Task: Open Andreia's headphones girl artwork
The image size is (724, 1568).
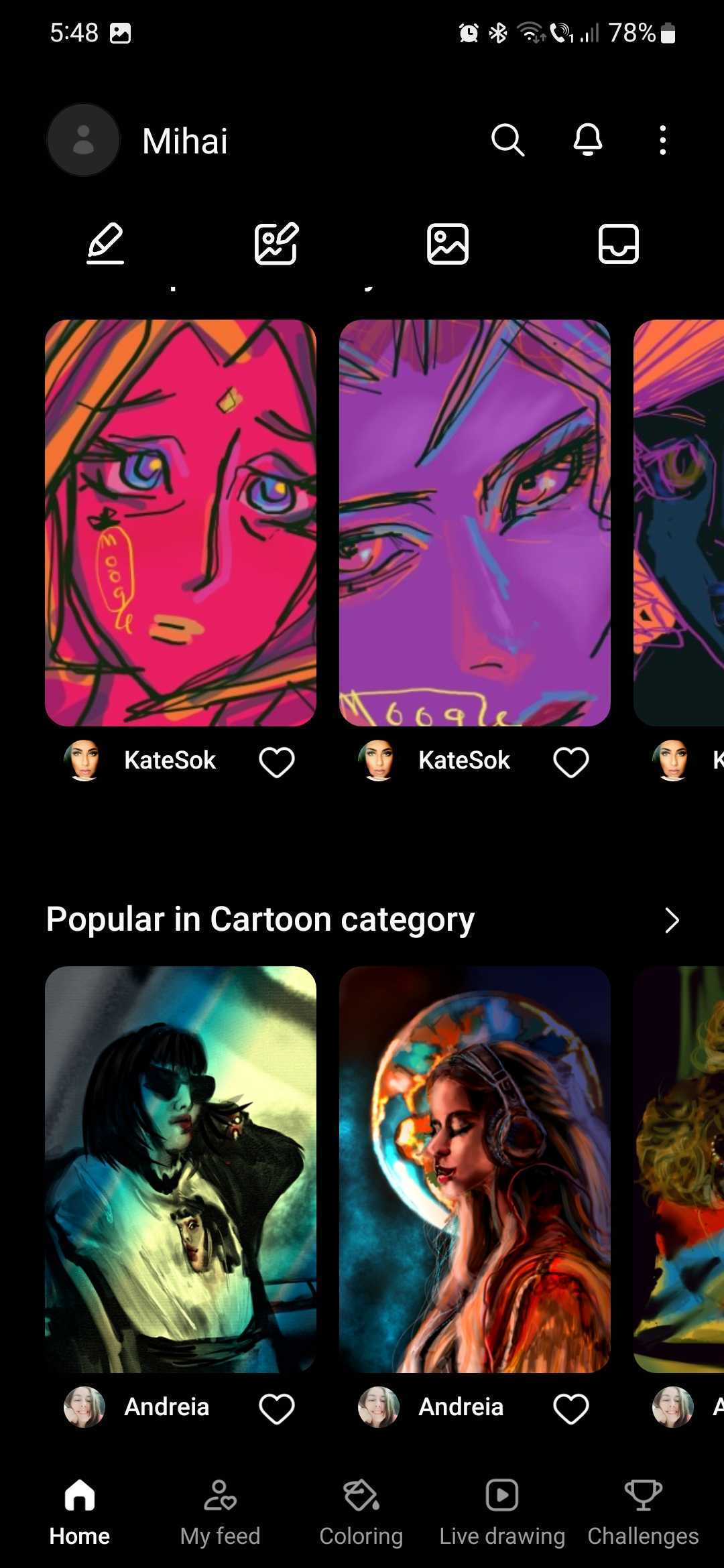Action: tap(475, 1169)
